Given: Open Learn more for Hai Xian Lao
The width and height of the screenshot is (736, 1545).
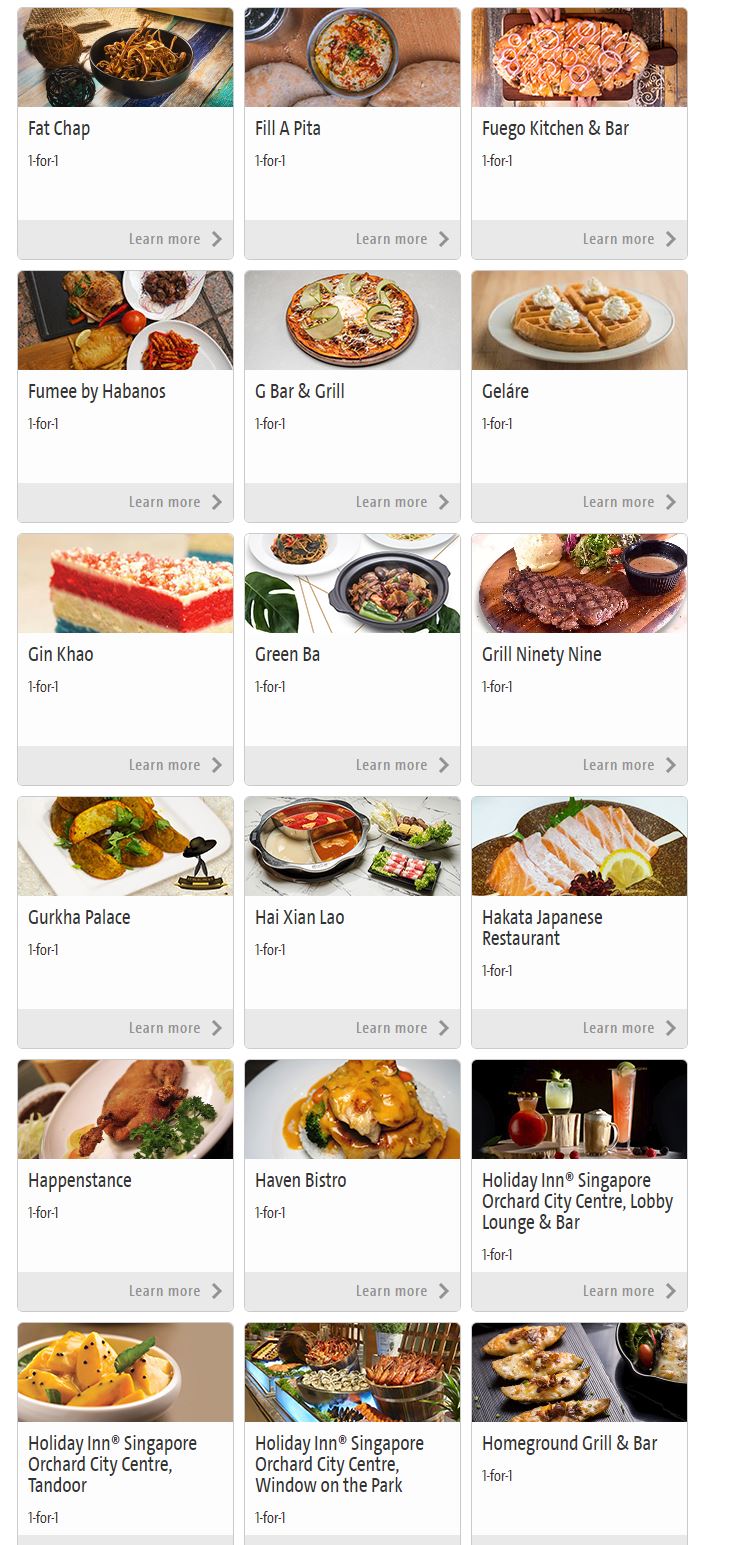Looking at the screenshot, I should point(402,1028).
